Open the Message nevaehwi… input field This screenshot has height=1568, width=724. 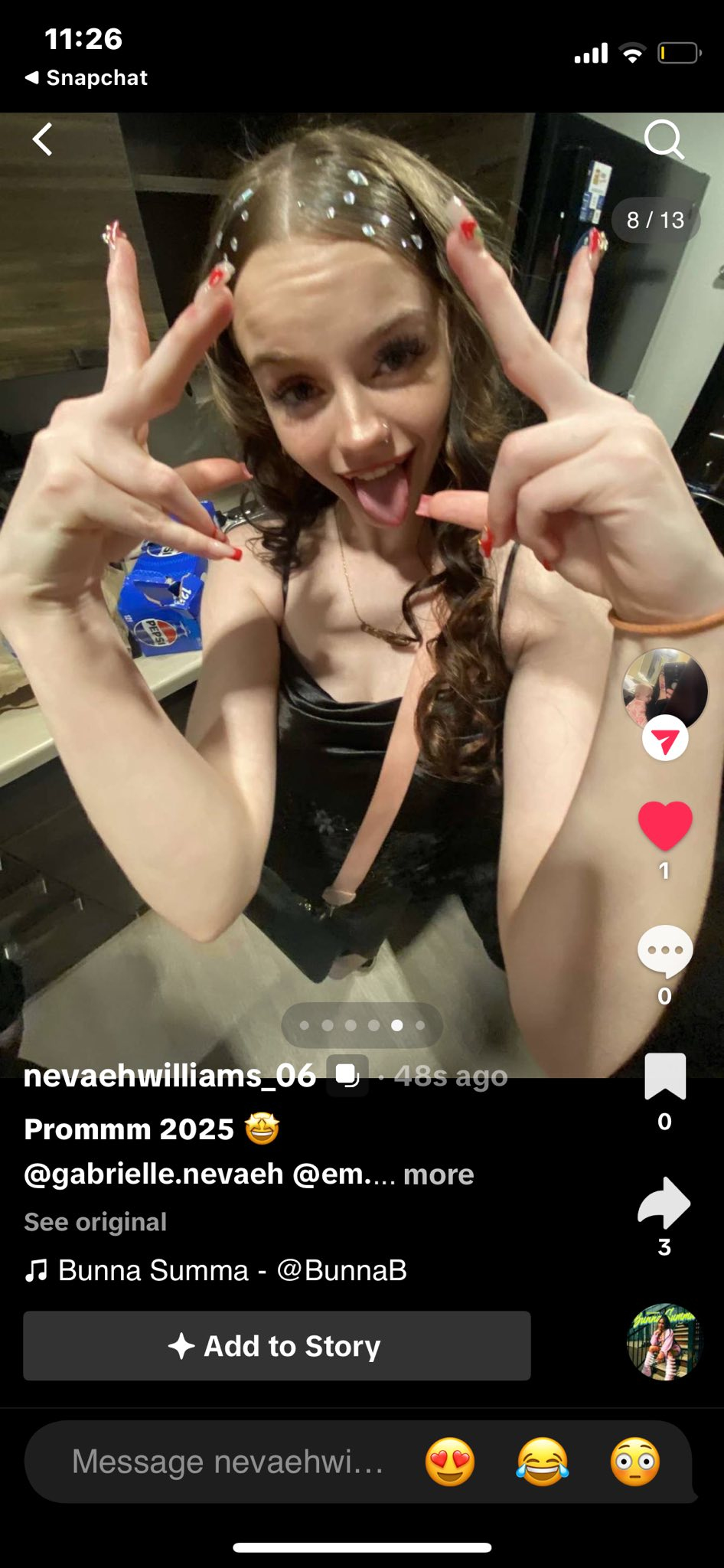[227, 1461]
